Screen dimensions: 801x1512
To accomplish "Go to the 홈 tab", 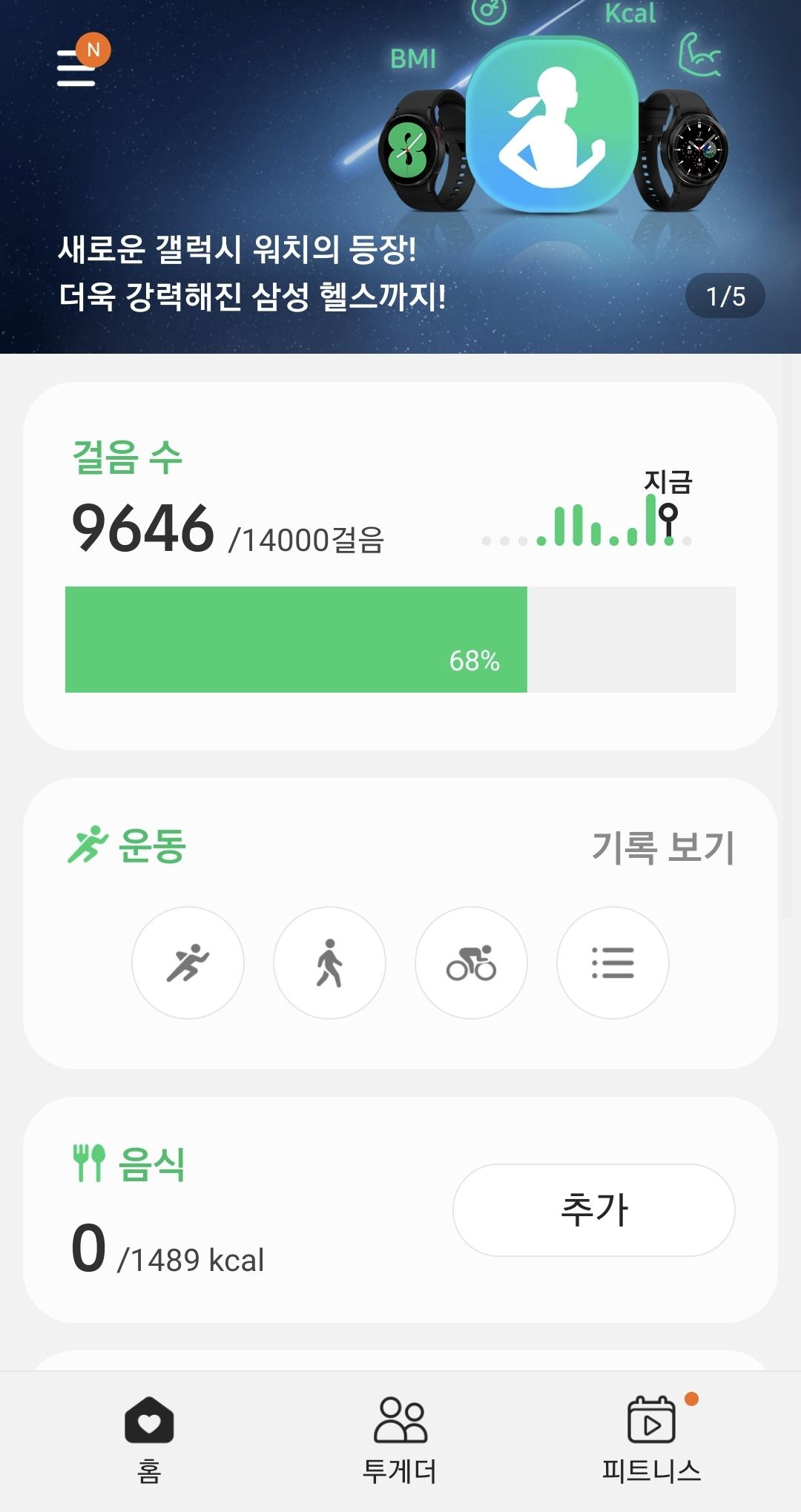I will 149,1439.
